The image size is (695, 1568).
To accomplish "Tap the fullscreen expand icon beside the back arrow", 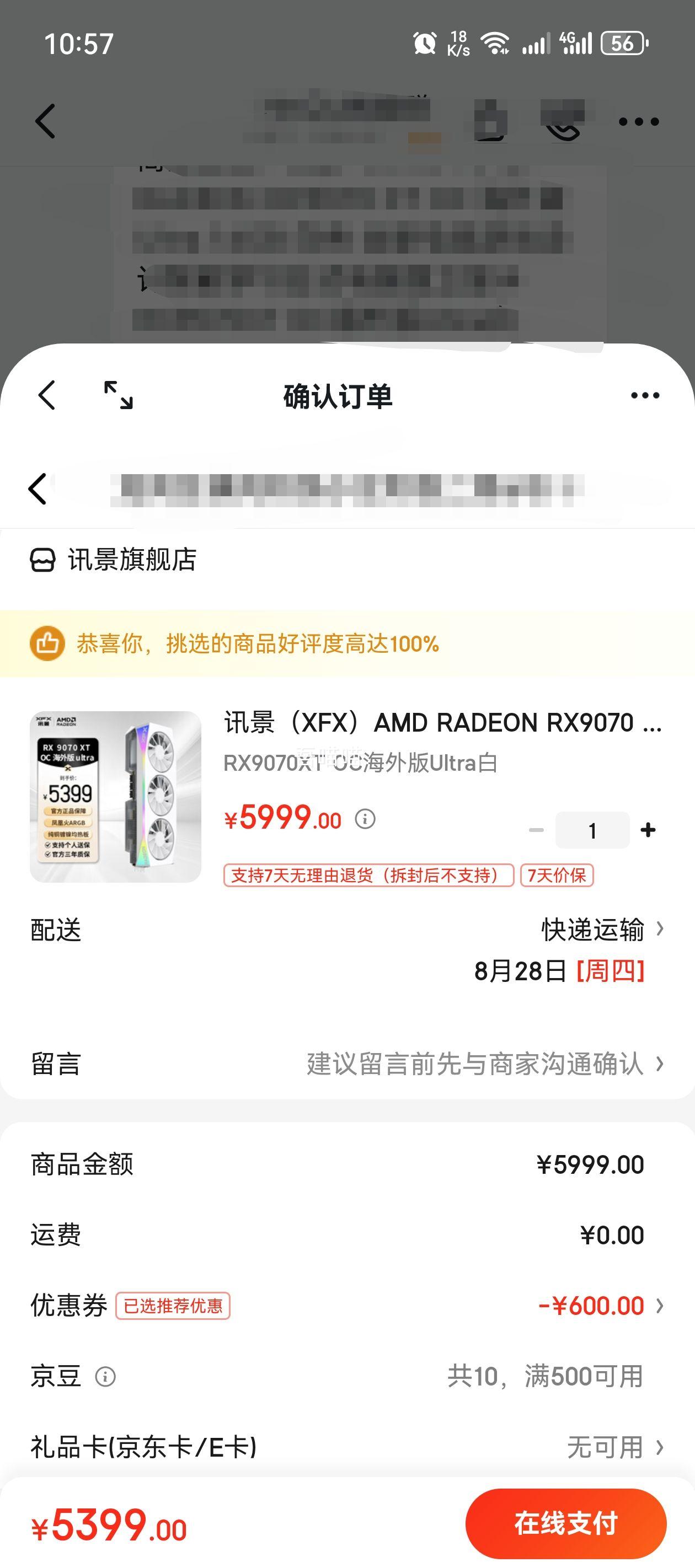I will click(x=117, y=396).
